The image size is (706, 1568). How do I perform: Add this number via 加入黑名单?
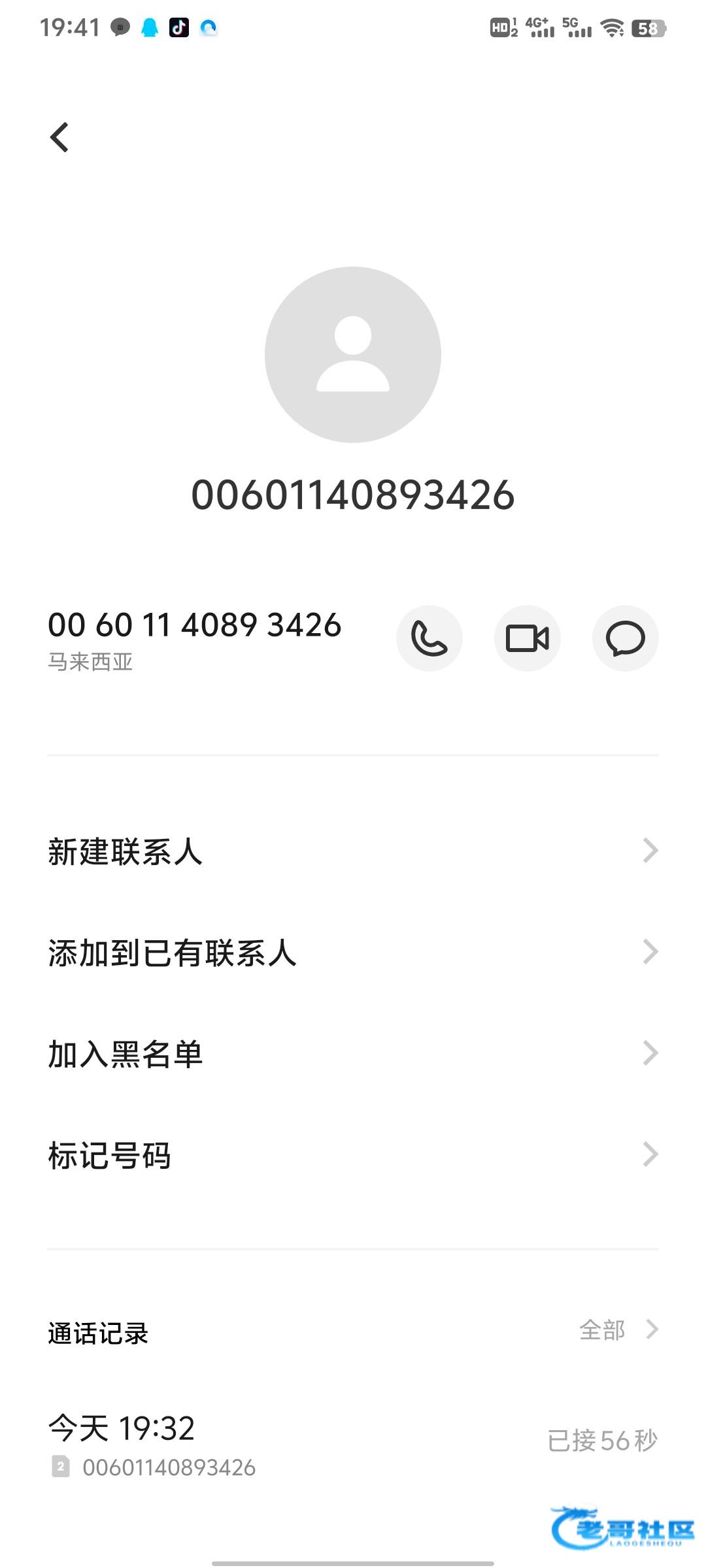(x=353, y=1054)
